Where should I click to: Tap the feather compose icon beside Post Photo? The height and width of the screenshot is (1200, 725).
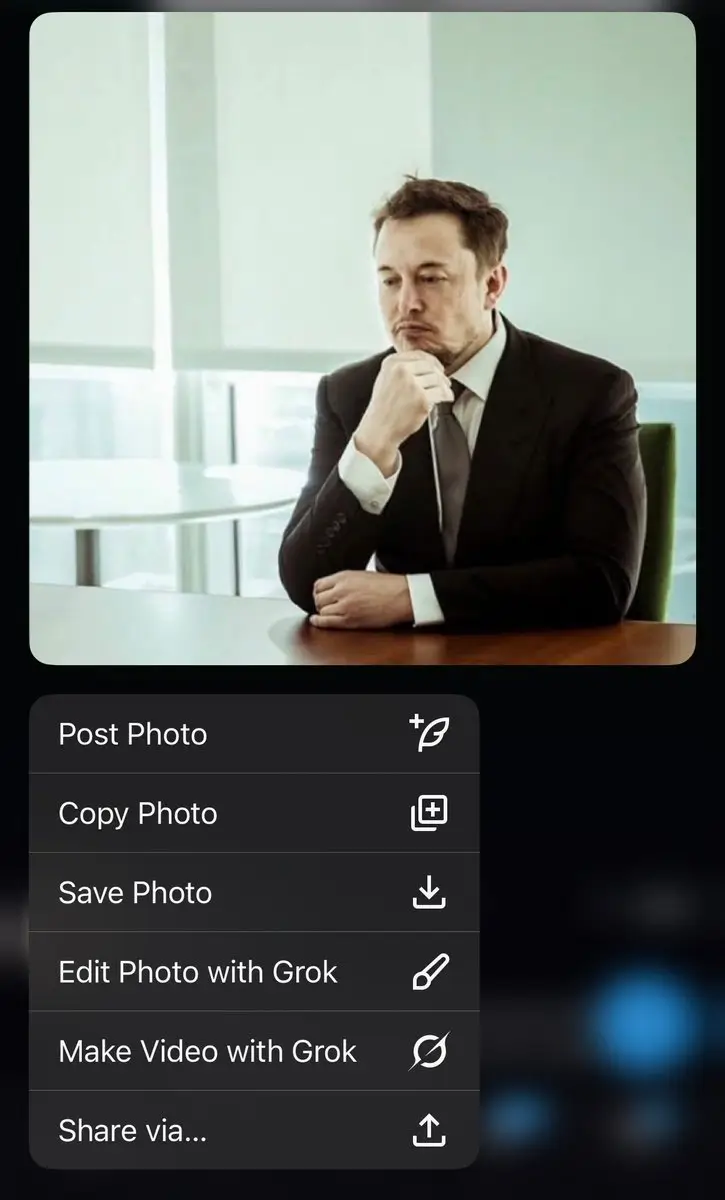[430, 732]
